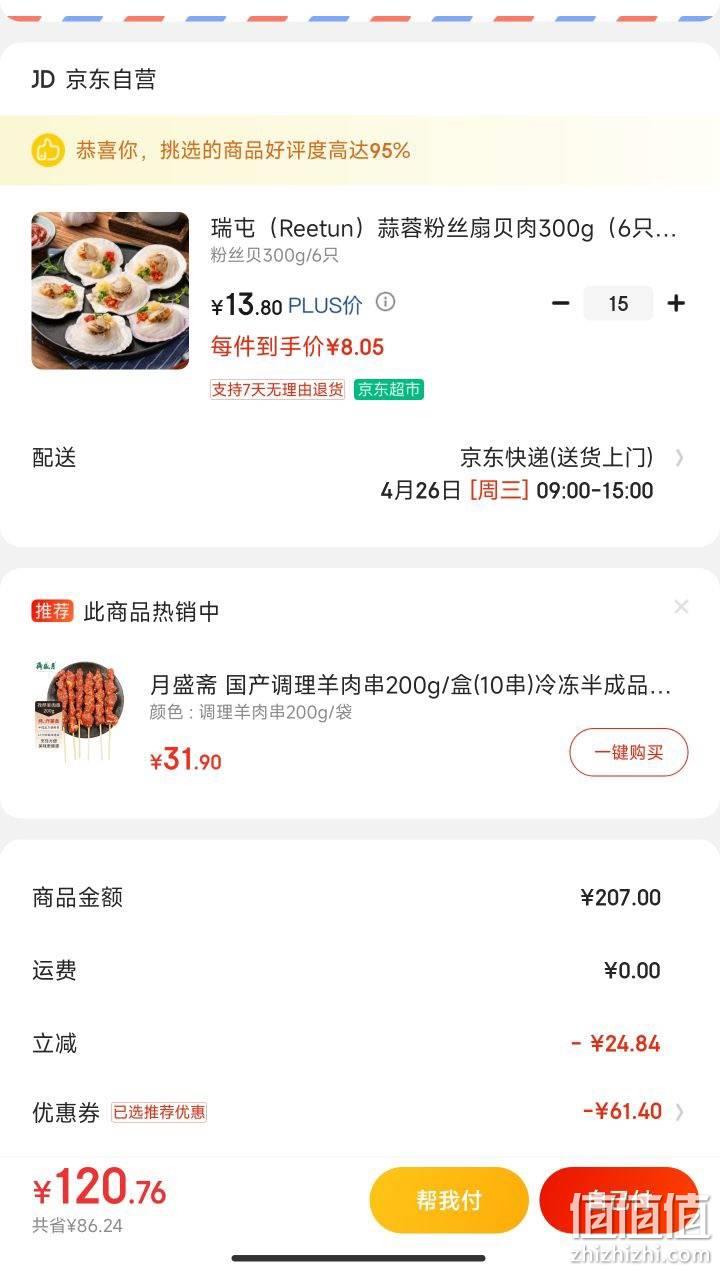Edit the quantity field showing 15
Screen dimensions: 720x1272
[x=618, y=303]
